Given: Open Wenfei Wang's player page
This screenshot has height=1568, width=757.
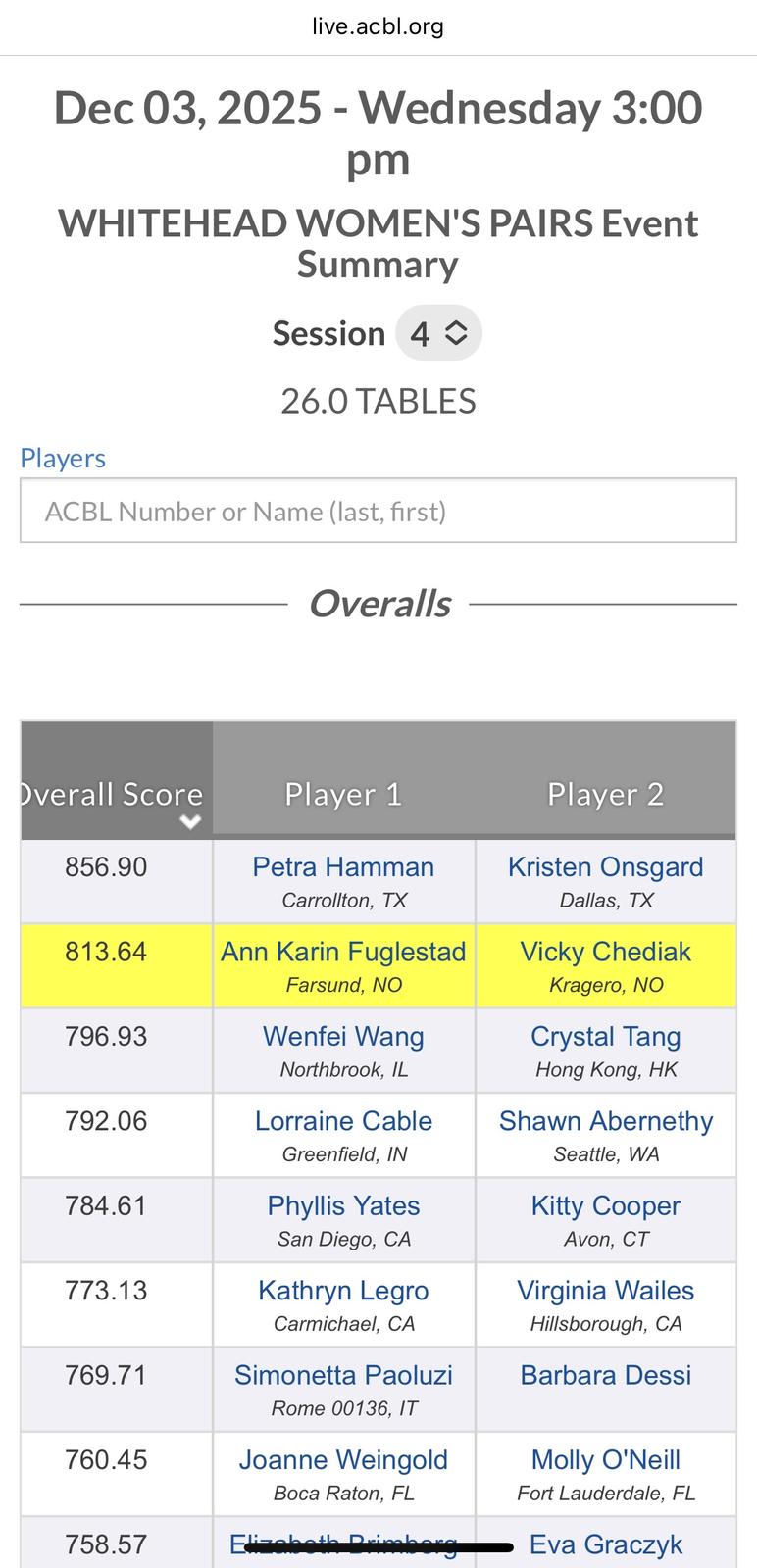Looking at the screenshot, I should point(343,1037).
